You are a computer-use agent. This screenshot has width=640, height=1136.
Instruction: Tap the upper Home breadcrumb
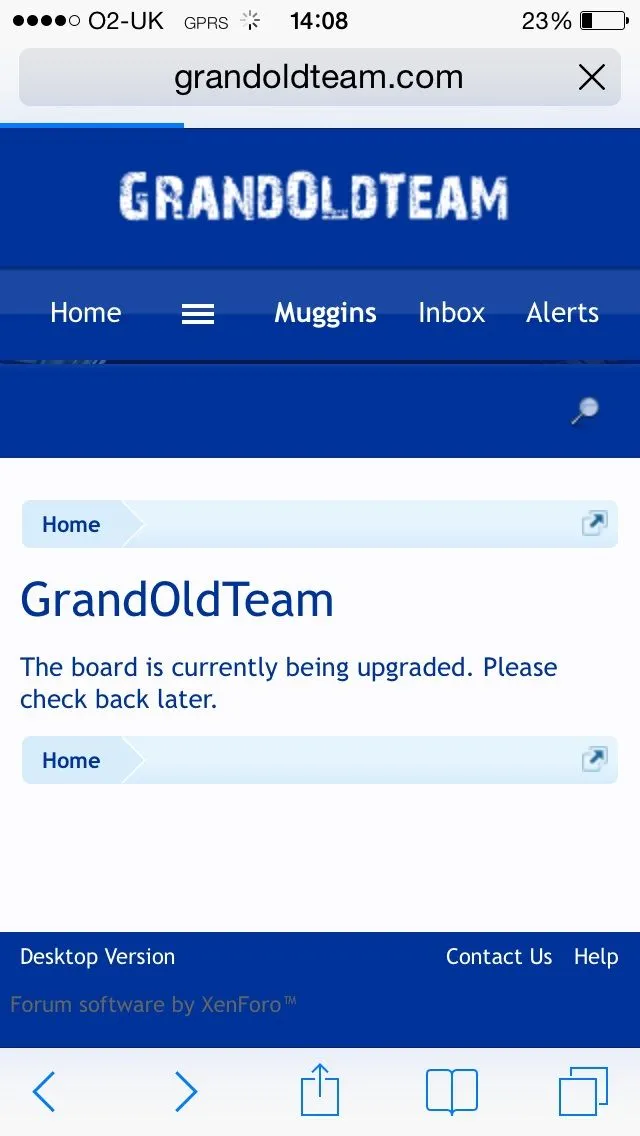click(x=71, y=525)
